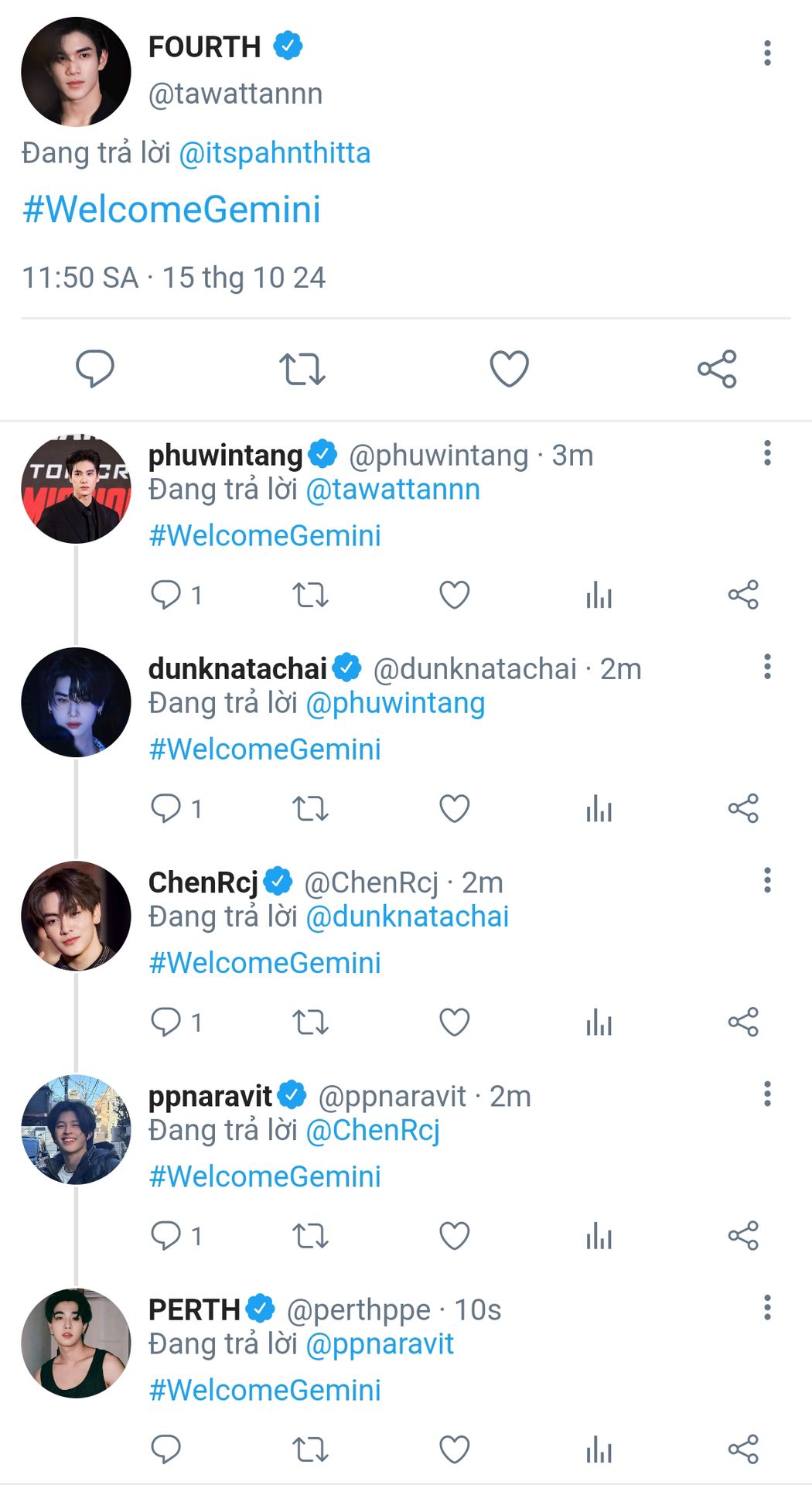Viewport: 812px width, 1485px height.
Task: View analytics on dunknatachai's reply
Action: point(599,809)
